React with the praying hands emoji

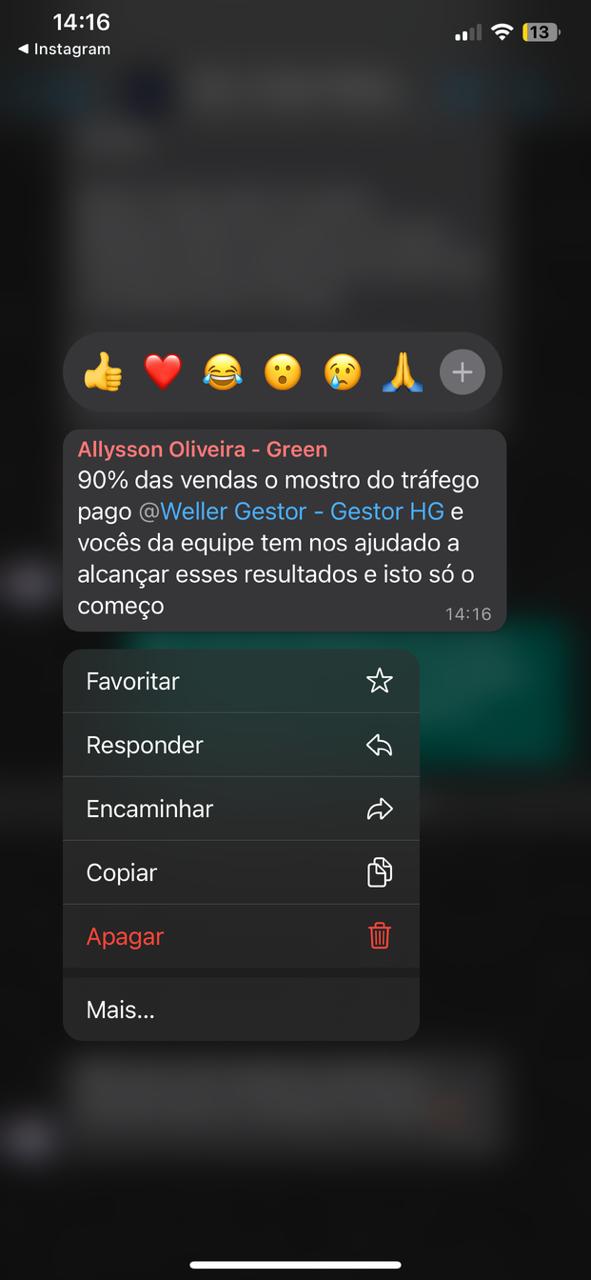402,373
